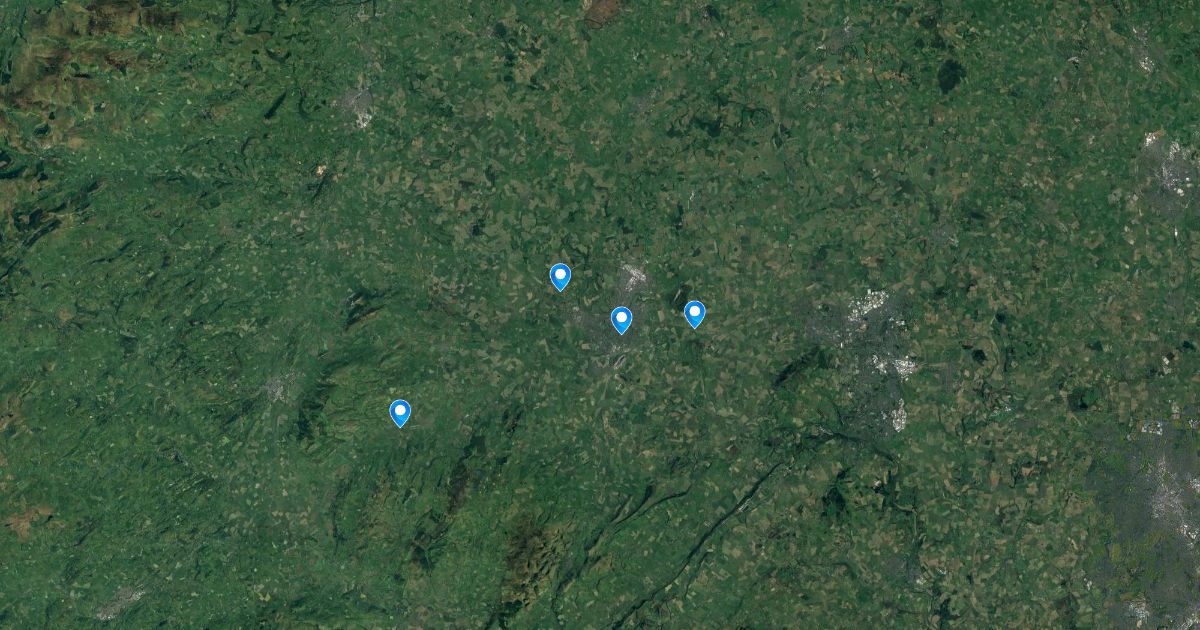Select the pin between the northern and eastern pins

click(621, 319)
